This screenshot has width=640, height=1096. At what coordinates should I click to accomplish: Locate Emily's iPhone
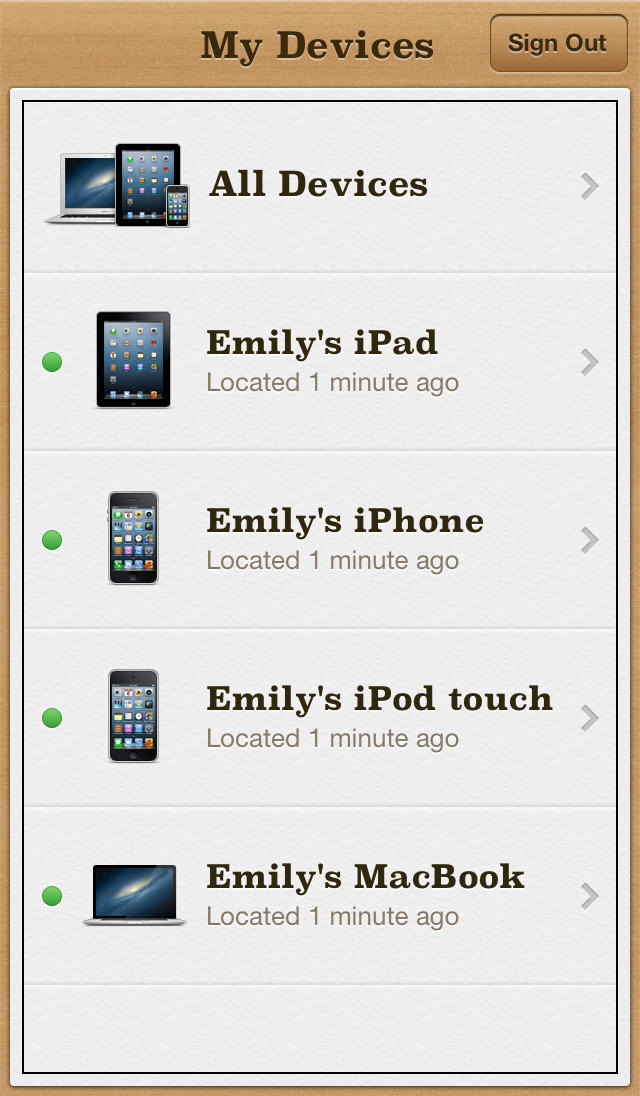point(320,539)
